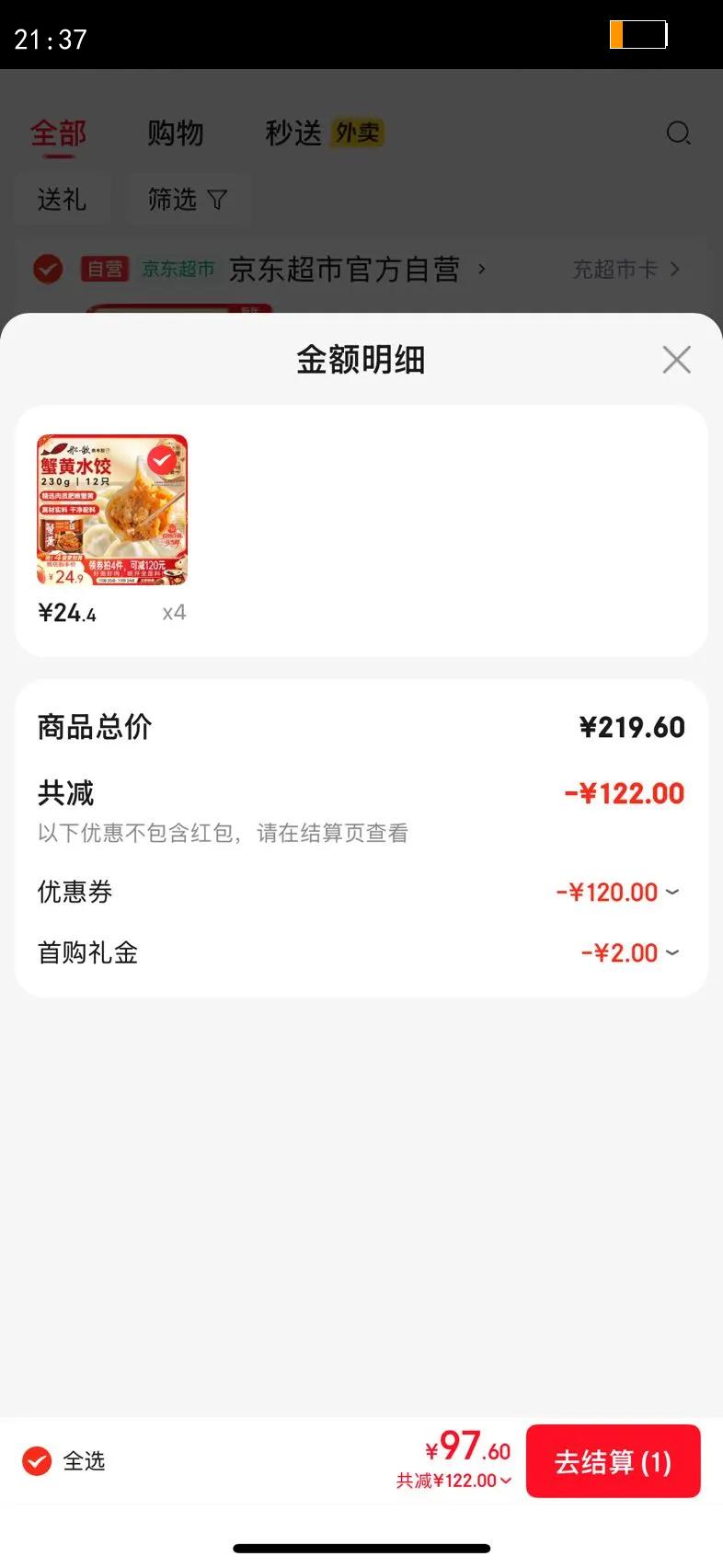Open the search via magnifier icon
723x1568 pixels.
click(679, 133)
